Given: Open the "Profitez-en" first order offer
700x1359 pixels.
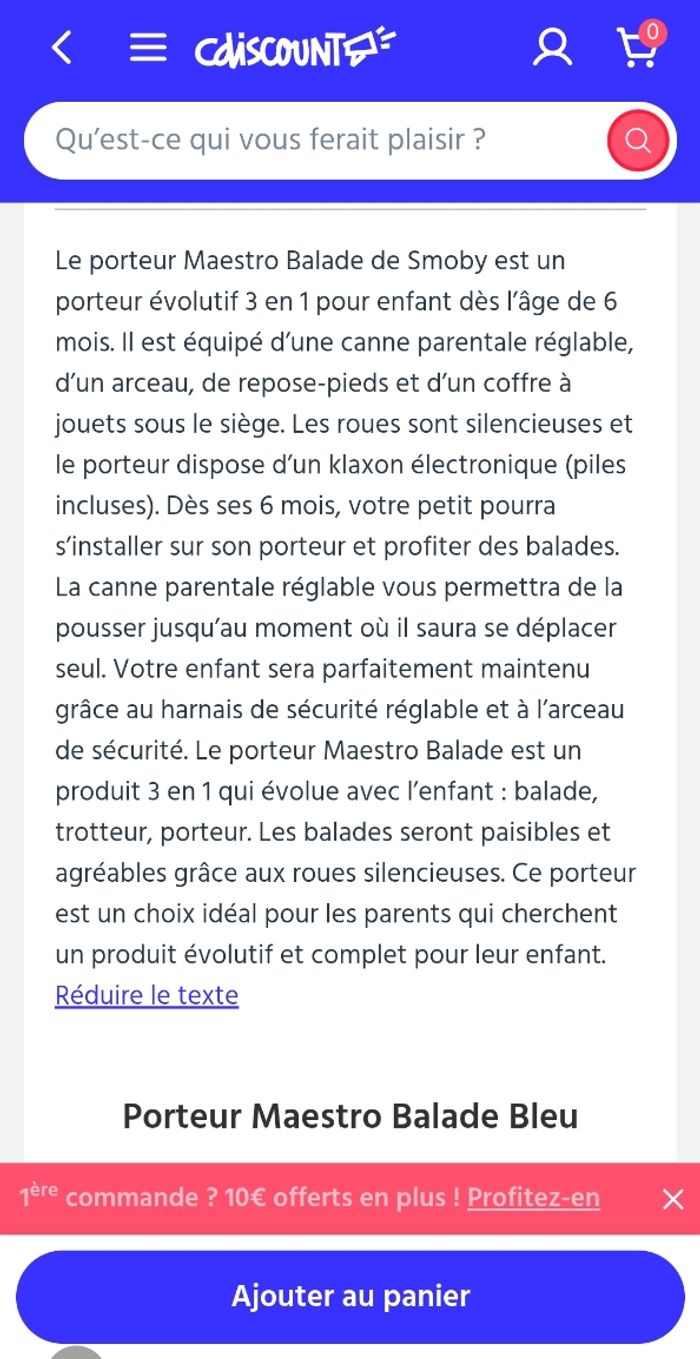Looking at the screenshot, I should tap(533, 1198).
